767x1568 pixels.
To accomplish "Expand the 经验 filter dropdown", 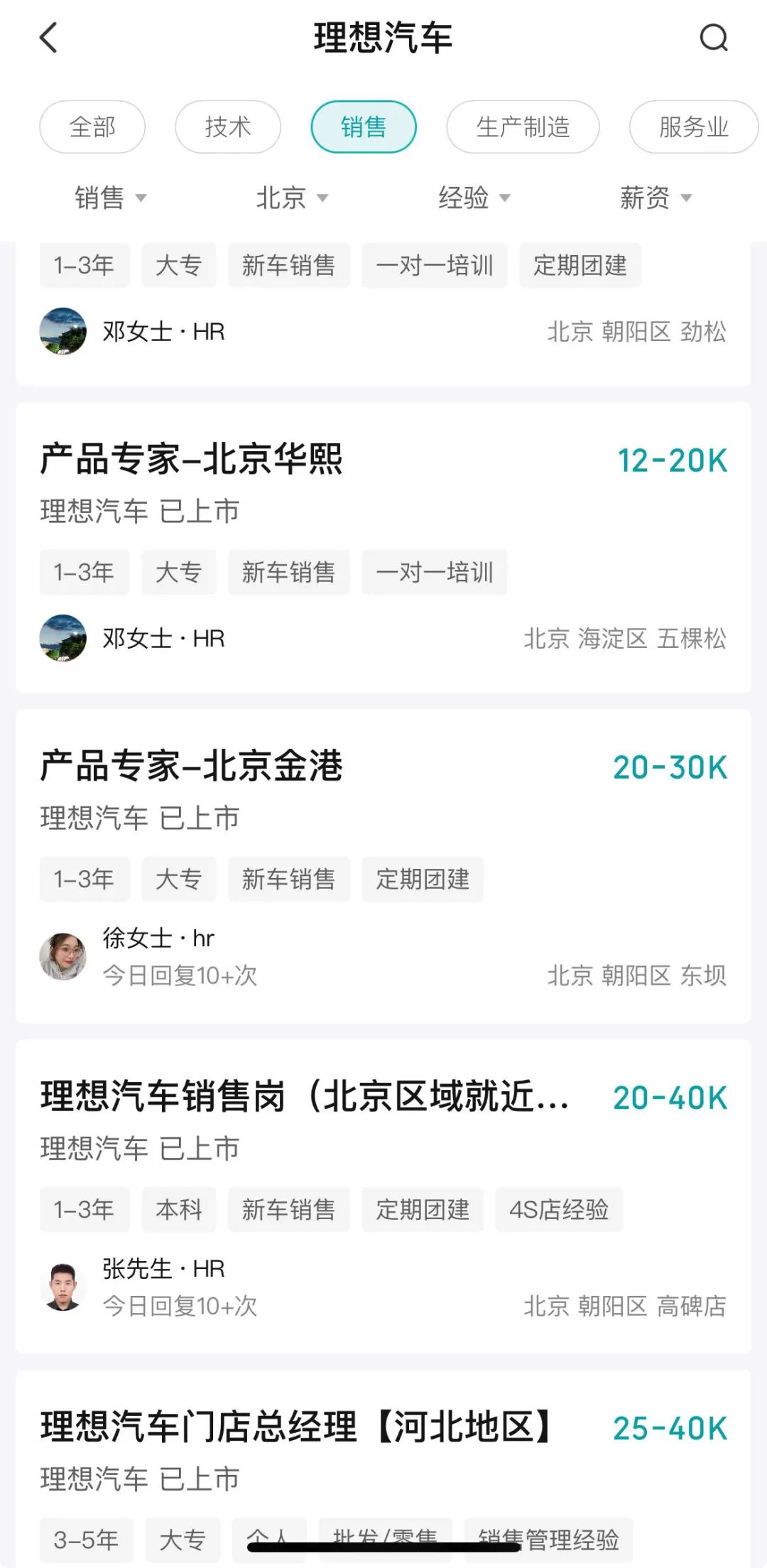I will coord(474,198).
